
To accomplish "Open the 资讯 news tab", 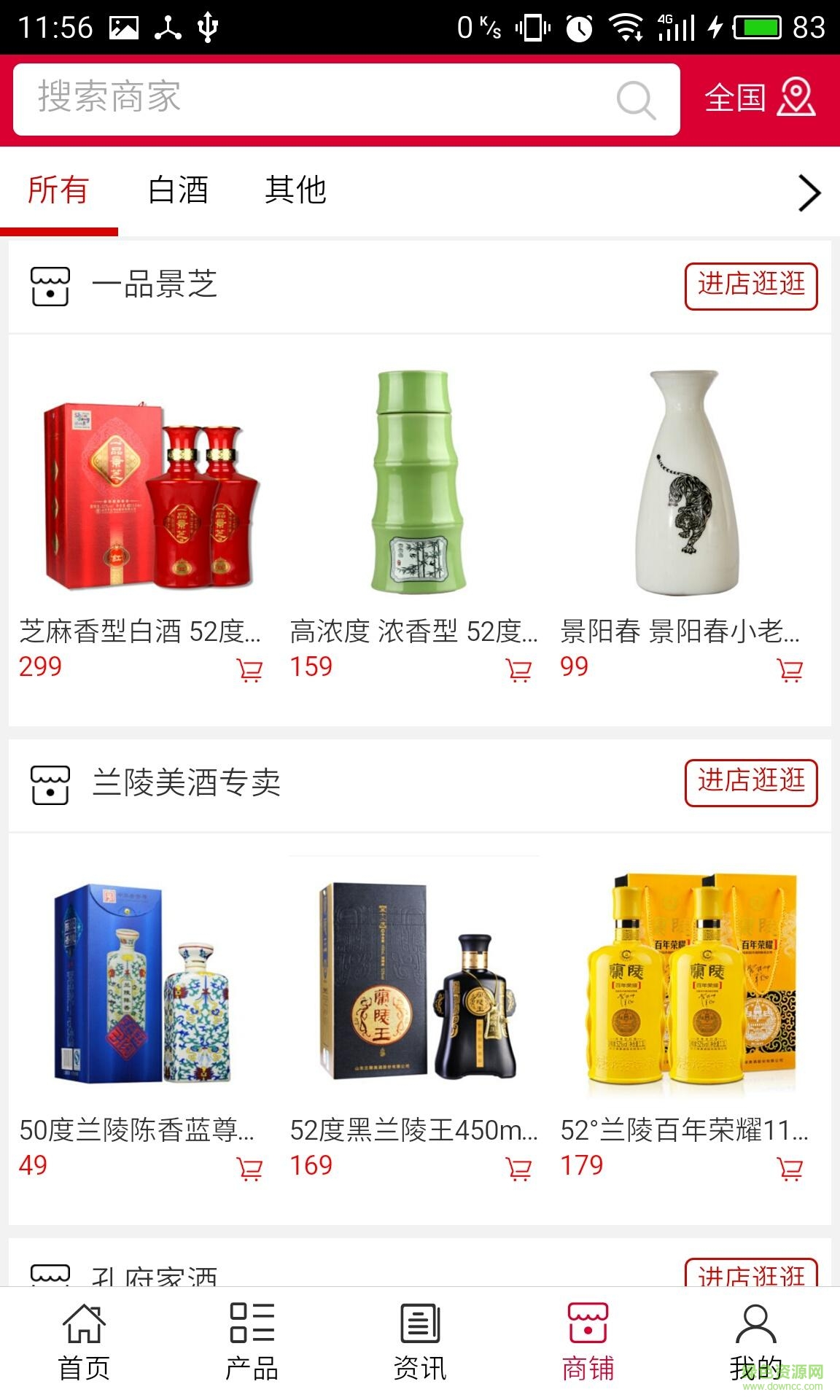I will pyautogui.click(x=420, y=1342).
